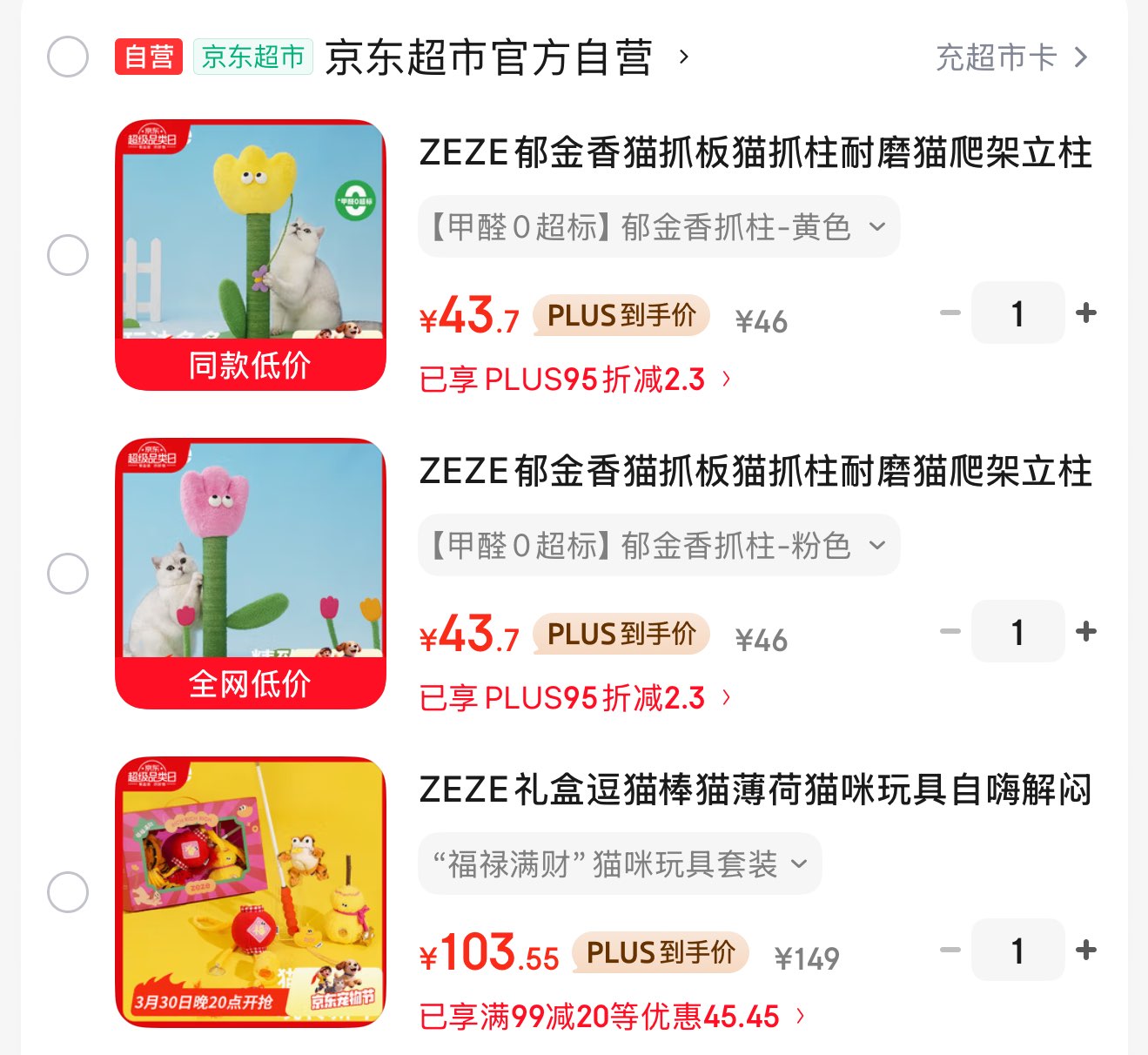Image resolution: width=1148 pixels, height=1055 pixels.
Task: Decrease quantity of yellow tulip scratching post
Action: (950, 312)
